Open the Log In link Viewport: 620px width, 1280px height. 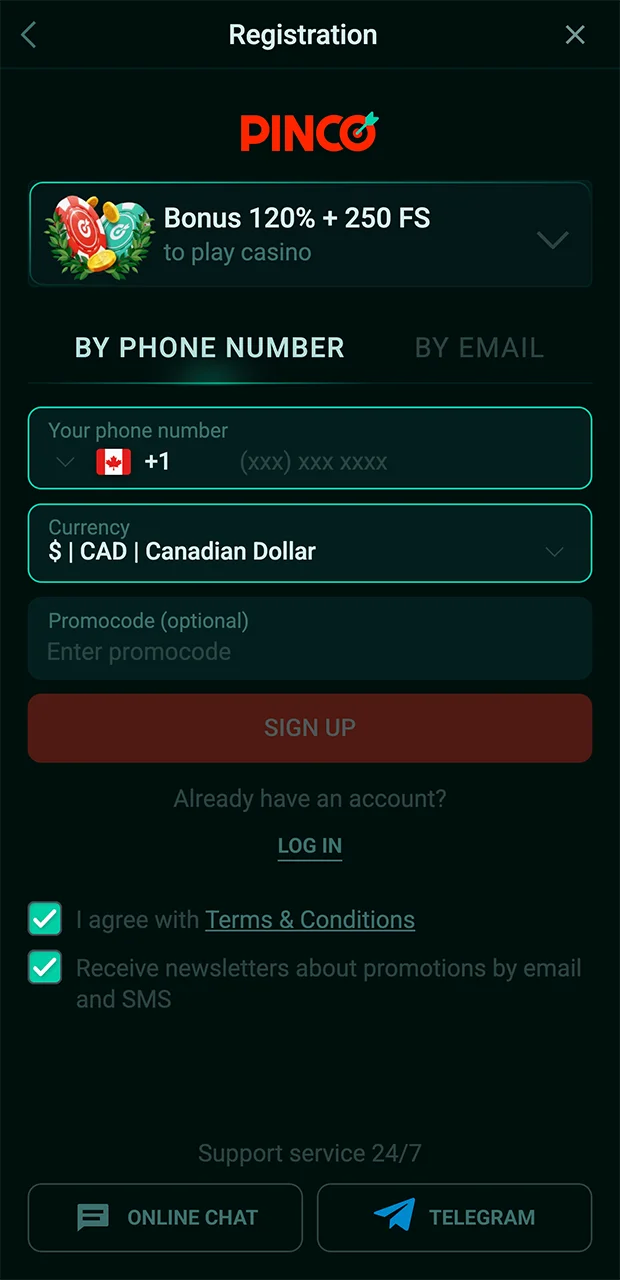coord(310,846)
